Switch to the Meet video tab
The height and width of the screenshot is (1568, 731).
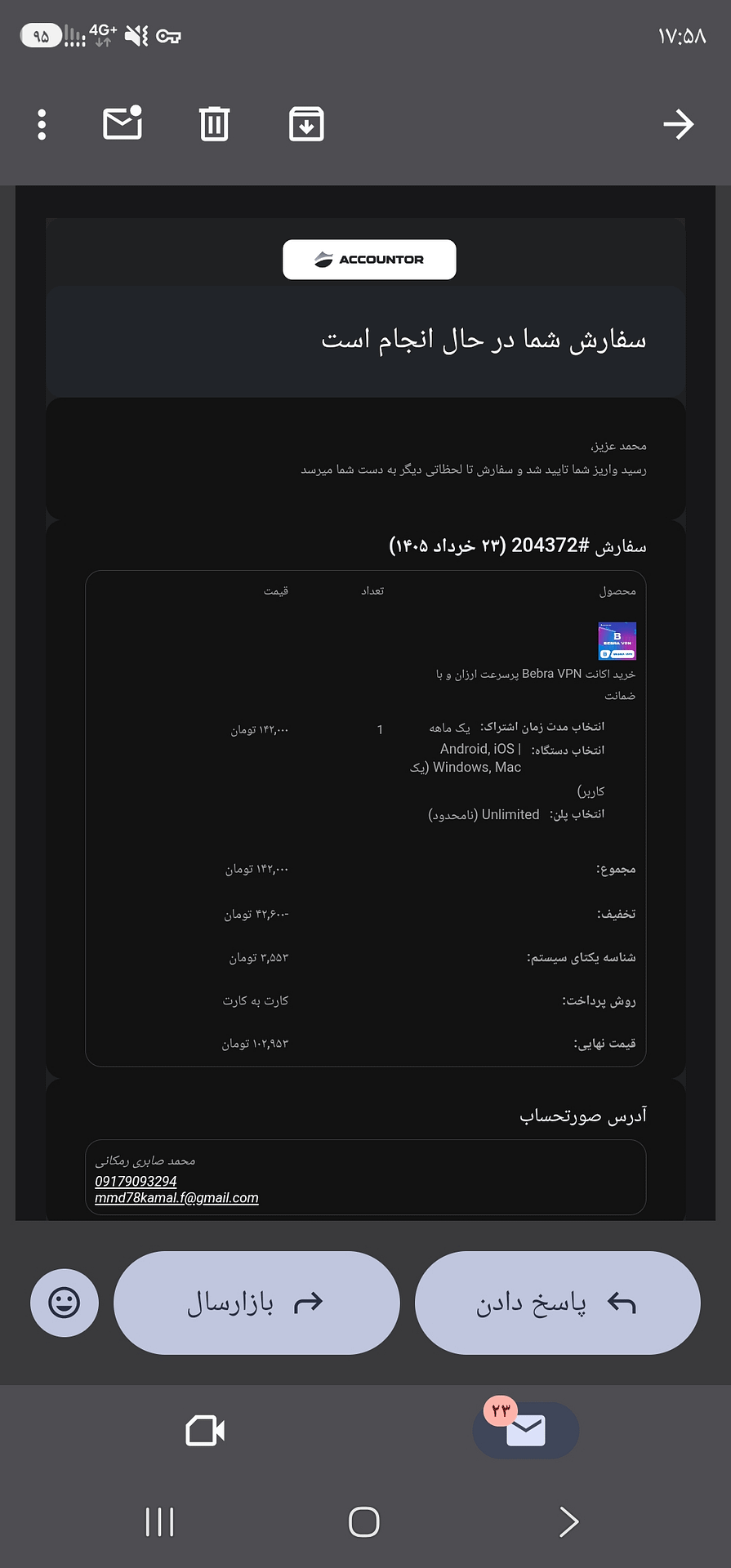[x=205, y=1431]
